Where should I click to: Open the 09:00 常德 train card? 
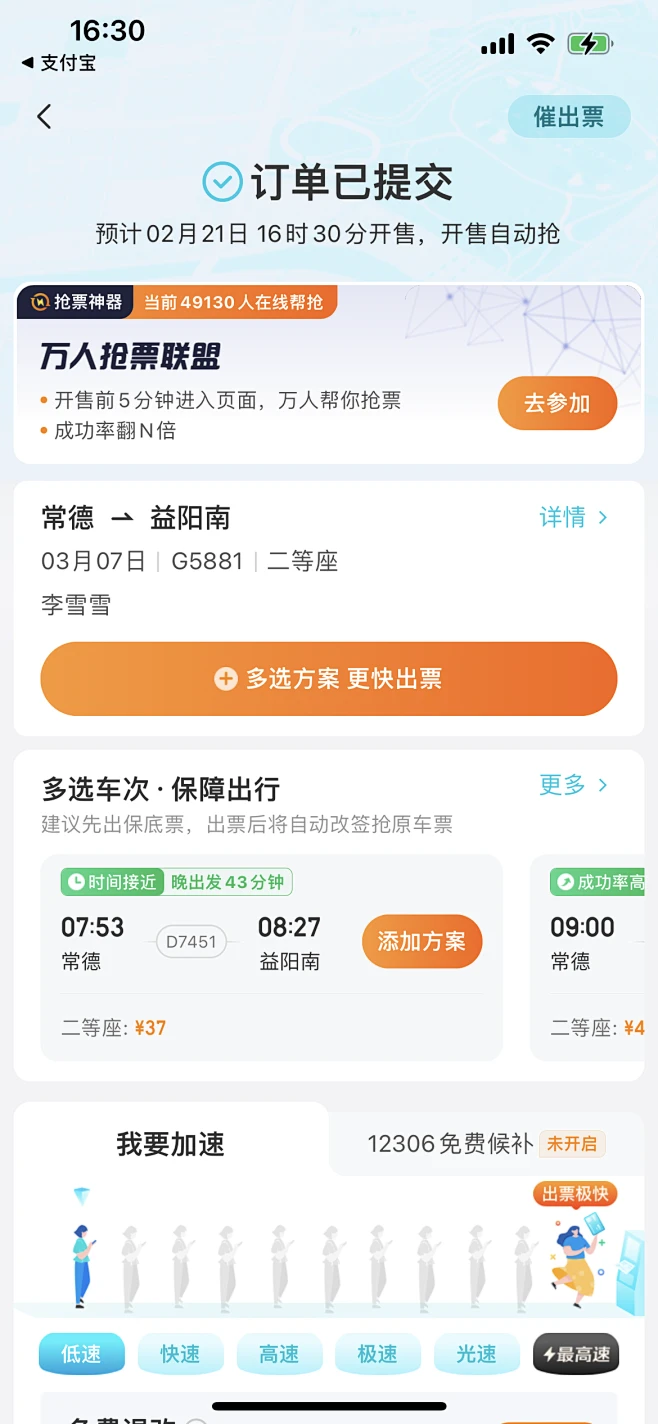click(x=594, y=957)
